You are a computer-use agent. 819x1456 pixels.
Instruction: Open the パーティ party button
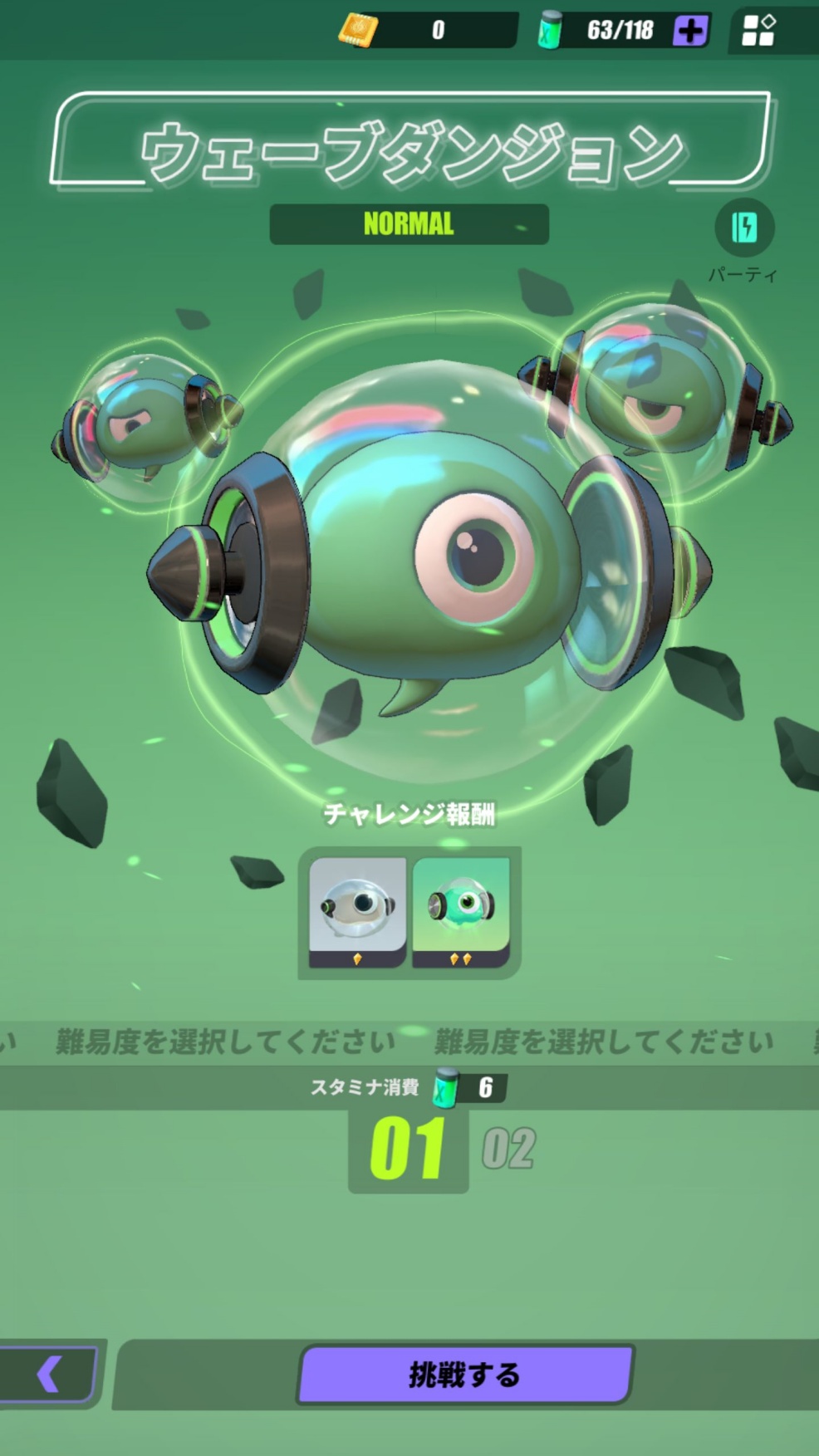coord(744,228)
